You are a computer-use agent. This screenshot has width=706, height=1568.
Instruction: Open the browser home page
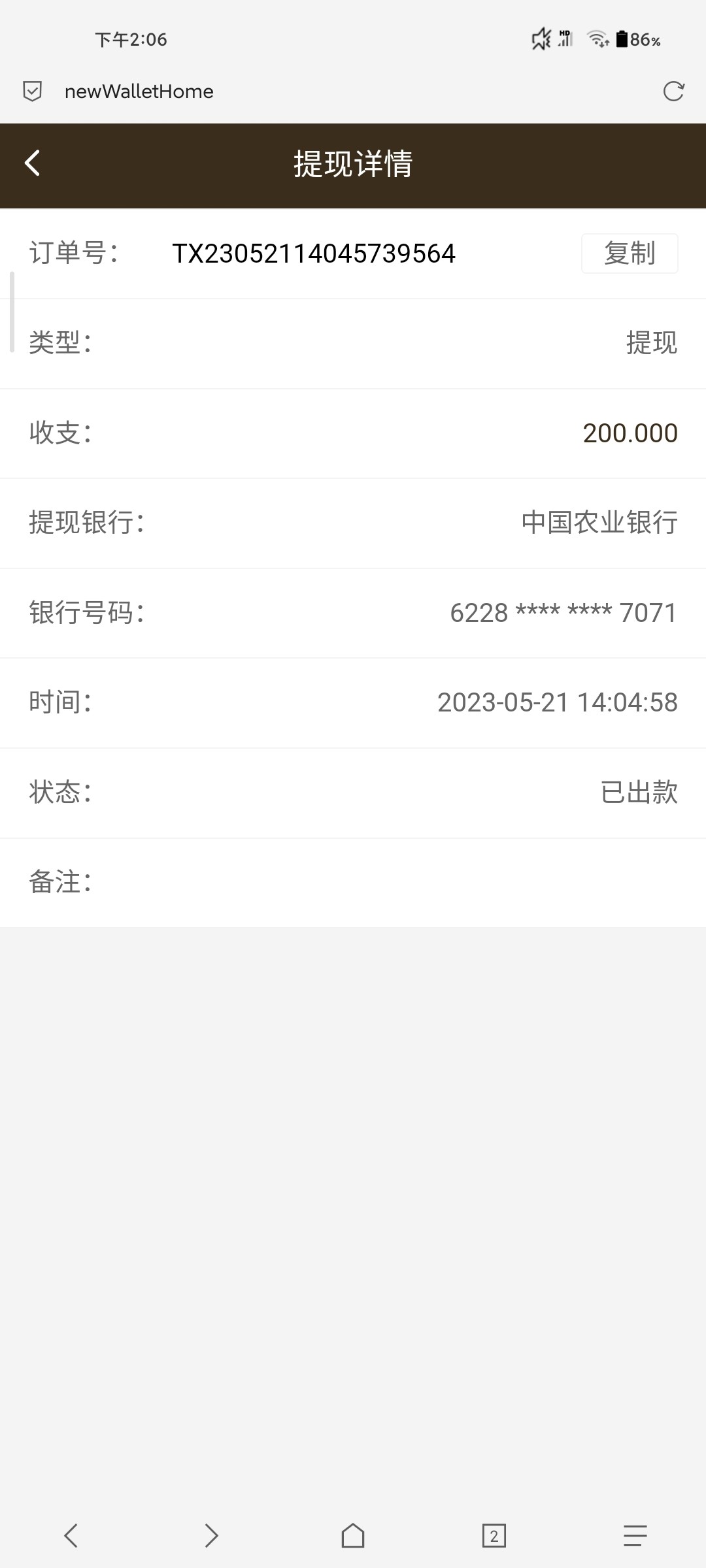353,1535
